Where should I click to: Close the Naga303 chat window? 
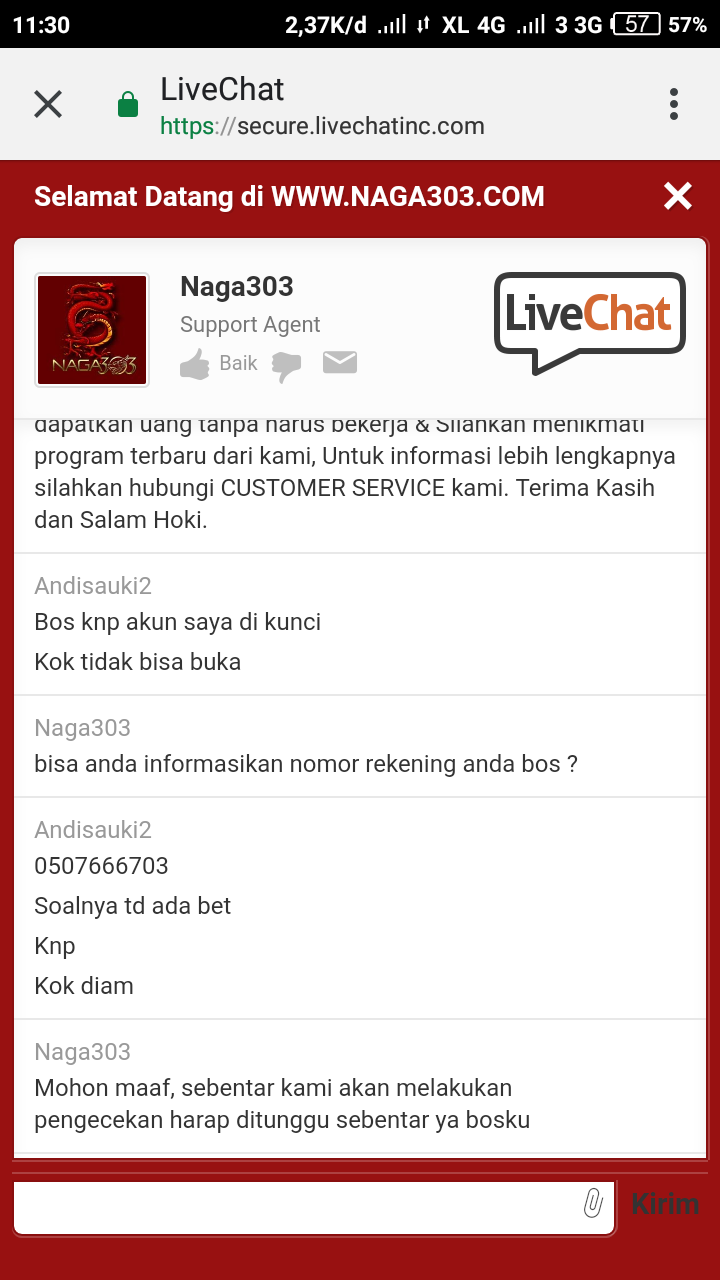pyautogui.click(x=678, y=196)
